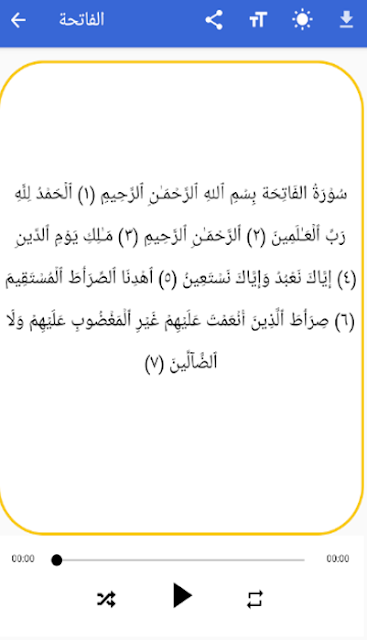Viewport: 367px width, 640px height.
Task: Enable shuffle playback
Action: pyautogui.click(x=107, y=599)
